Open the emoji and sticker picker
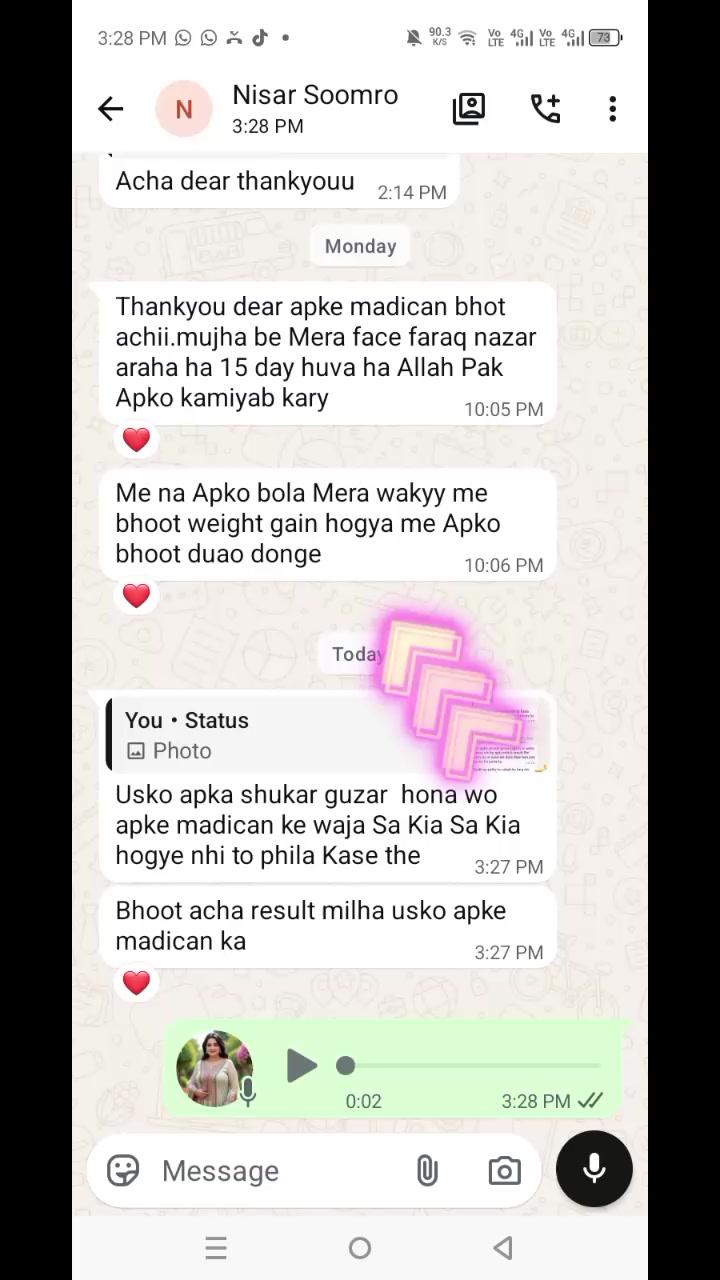This screenshot has width=720, height=1280. tap(123, 1171)
